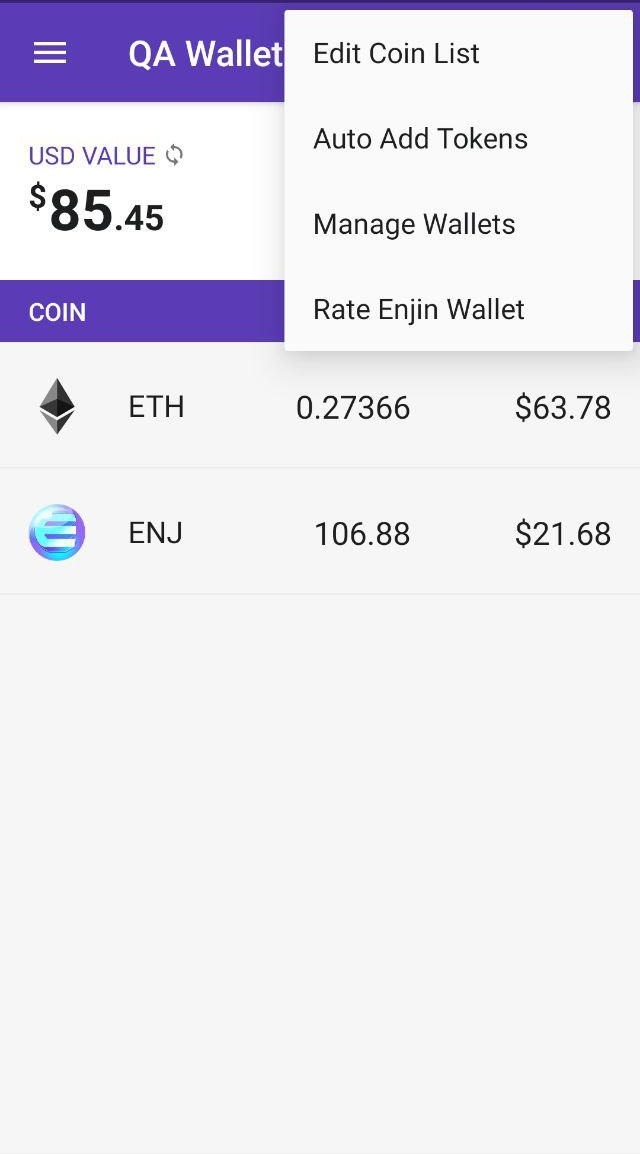Image resolution: width=640 pixels, height=1154 pixels.
Task: Open the hamburger drawer menu
Action: pyautogui.click(x=50, y=53)
